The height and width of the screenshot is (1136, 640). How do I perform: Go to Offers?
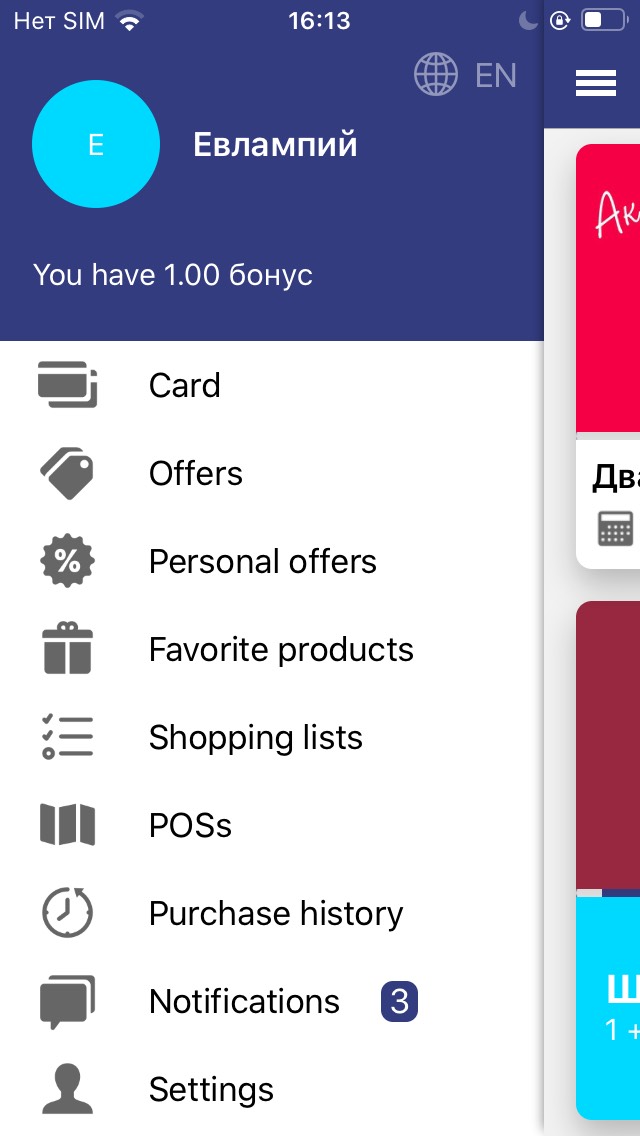272,474
